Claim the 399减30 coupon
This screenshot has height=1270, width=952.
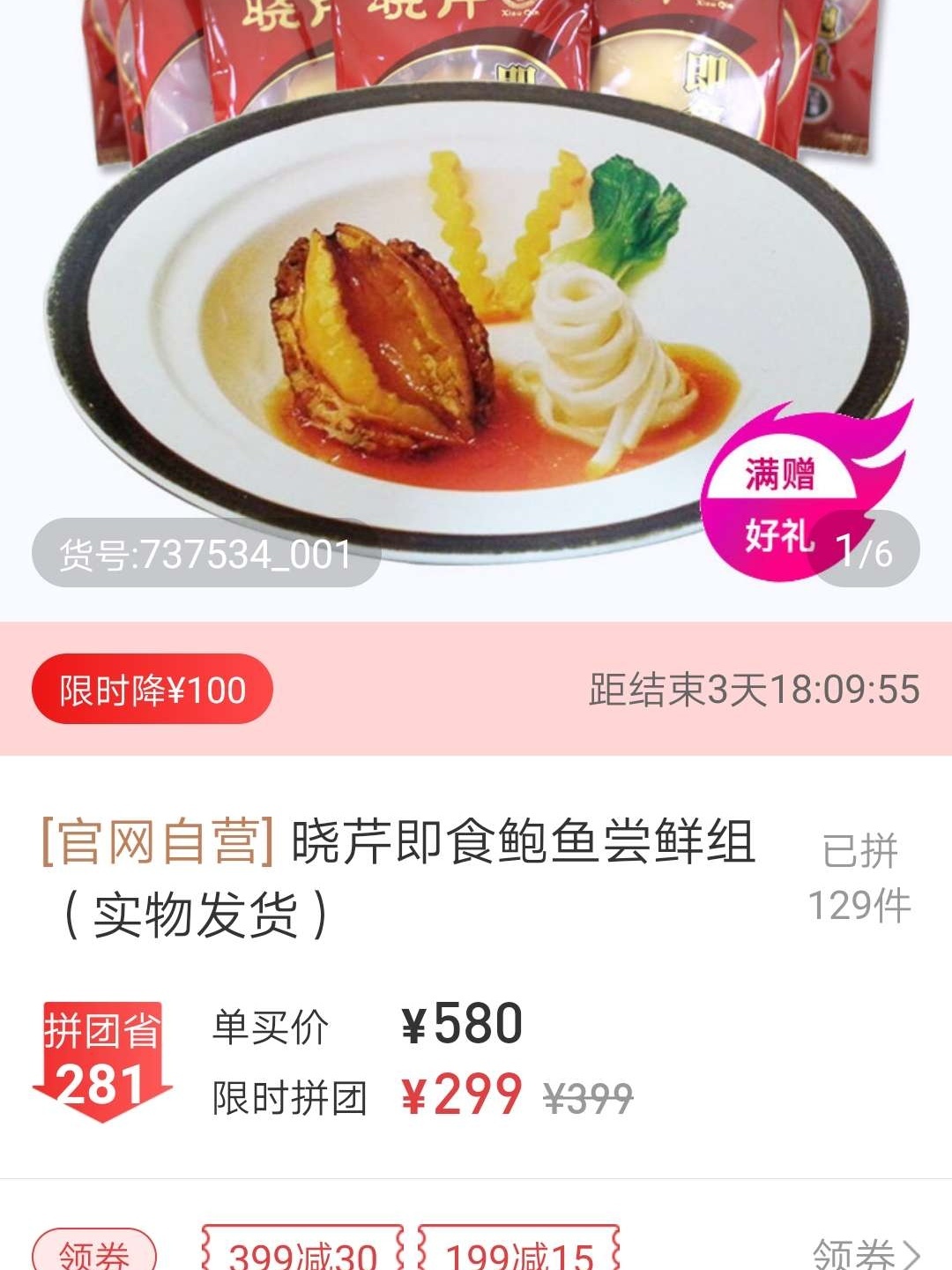302,1251
